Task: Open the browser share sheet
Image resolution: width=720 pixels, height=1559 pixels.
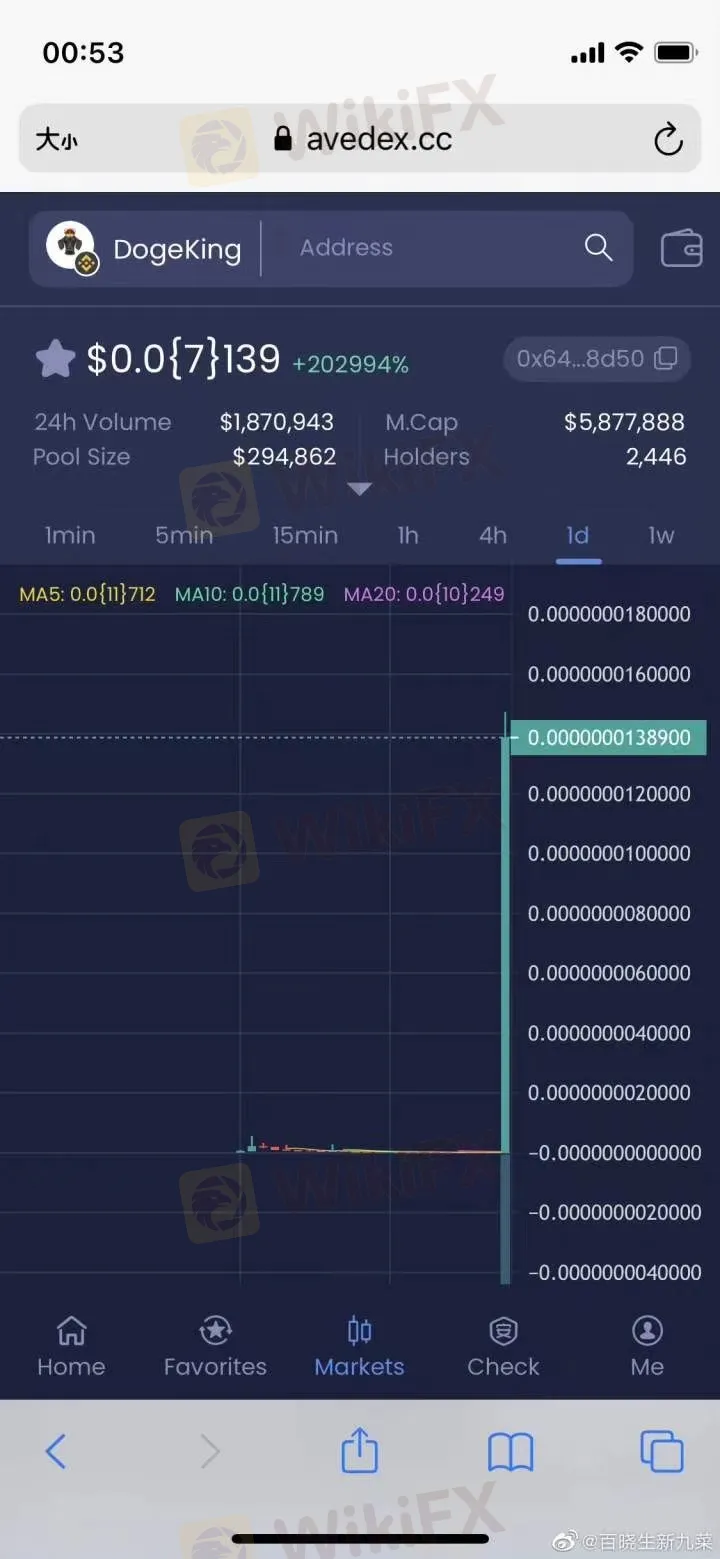Action: pos(360,1450)
